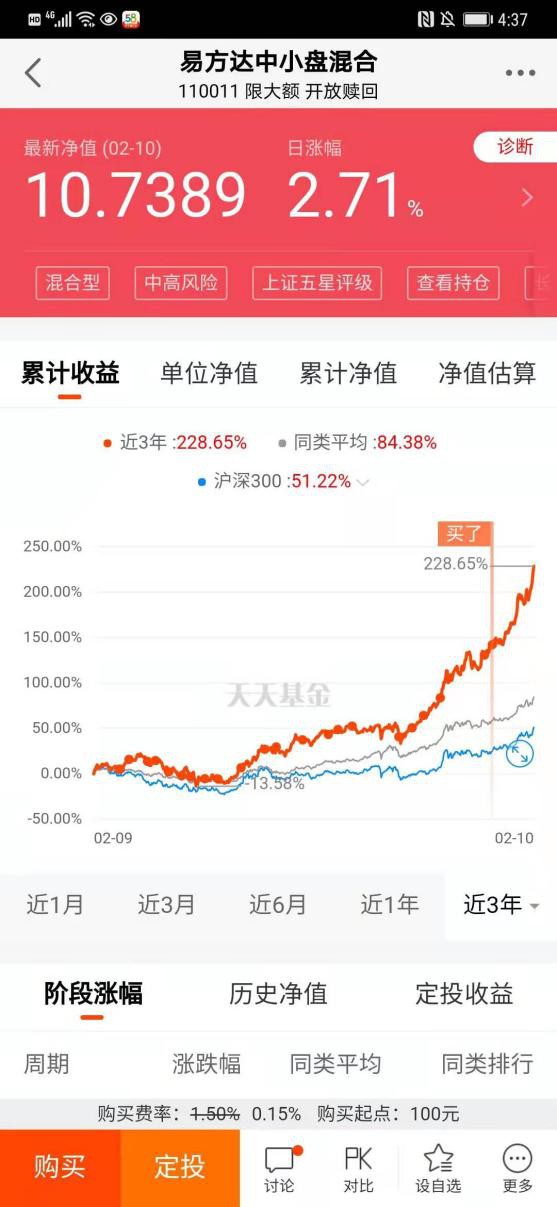Add fund to favorites with 设自选
This screenshot has height=1207, width=557.
(438, 1169)
